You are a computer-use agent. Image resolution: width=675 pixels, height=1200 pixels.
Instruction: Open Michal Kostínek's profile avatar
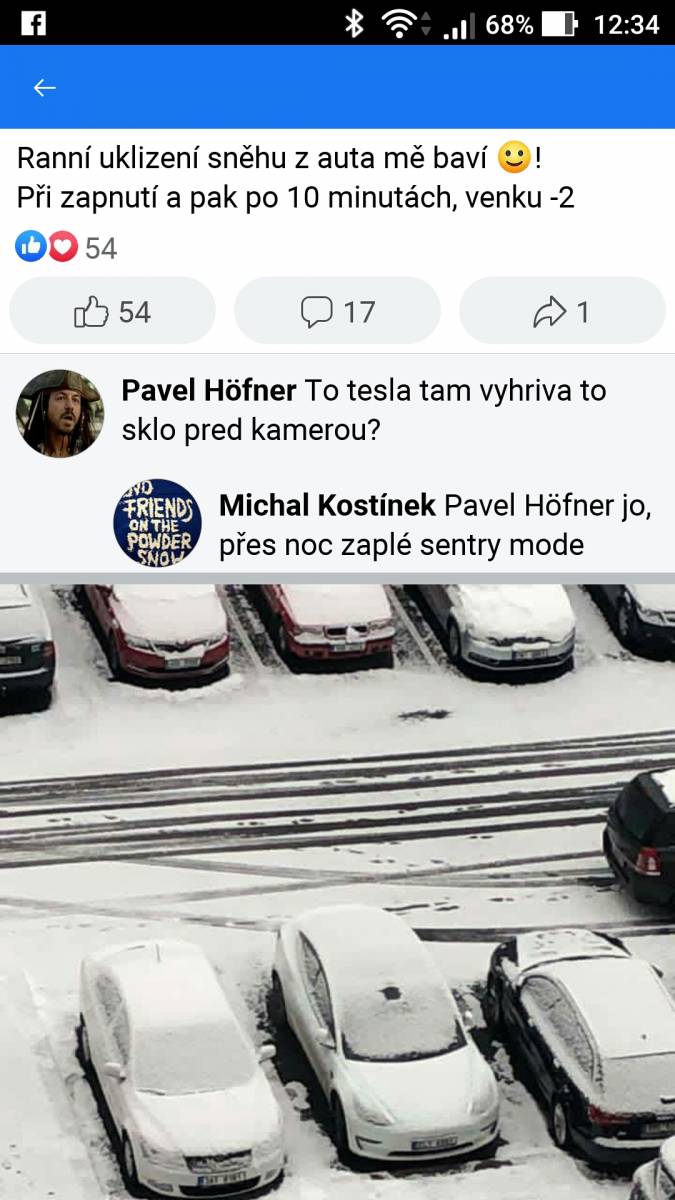(x=158, y=523)
